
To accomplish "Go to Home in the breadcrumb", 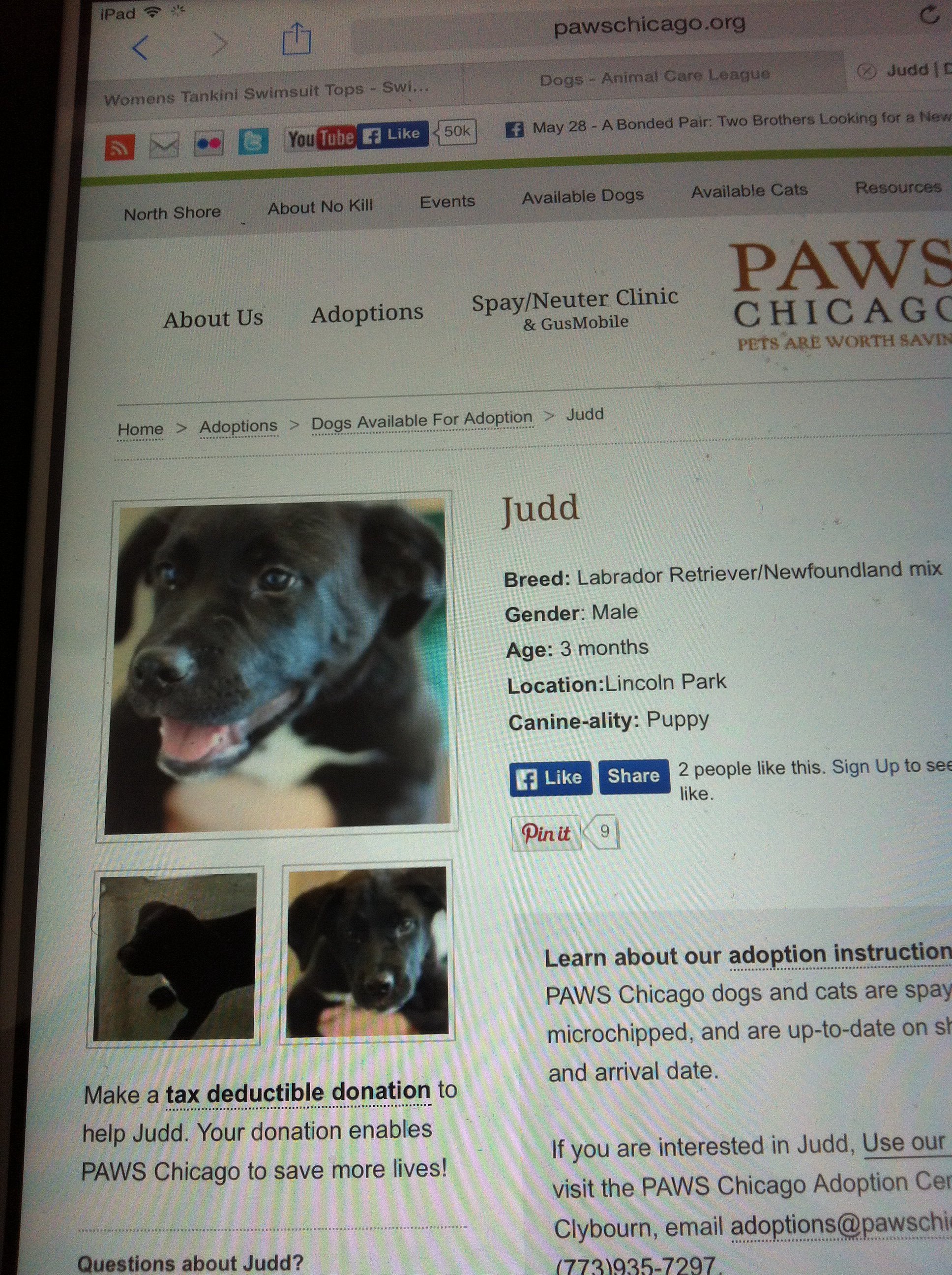I will pyautogui.click(x=140, y=429).
